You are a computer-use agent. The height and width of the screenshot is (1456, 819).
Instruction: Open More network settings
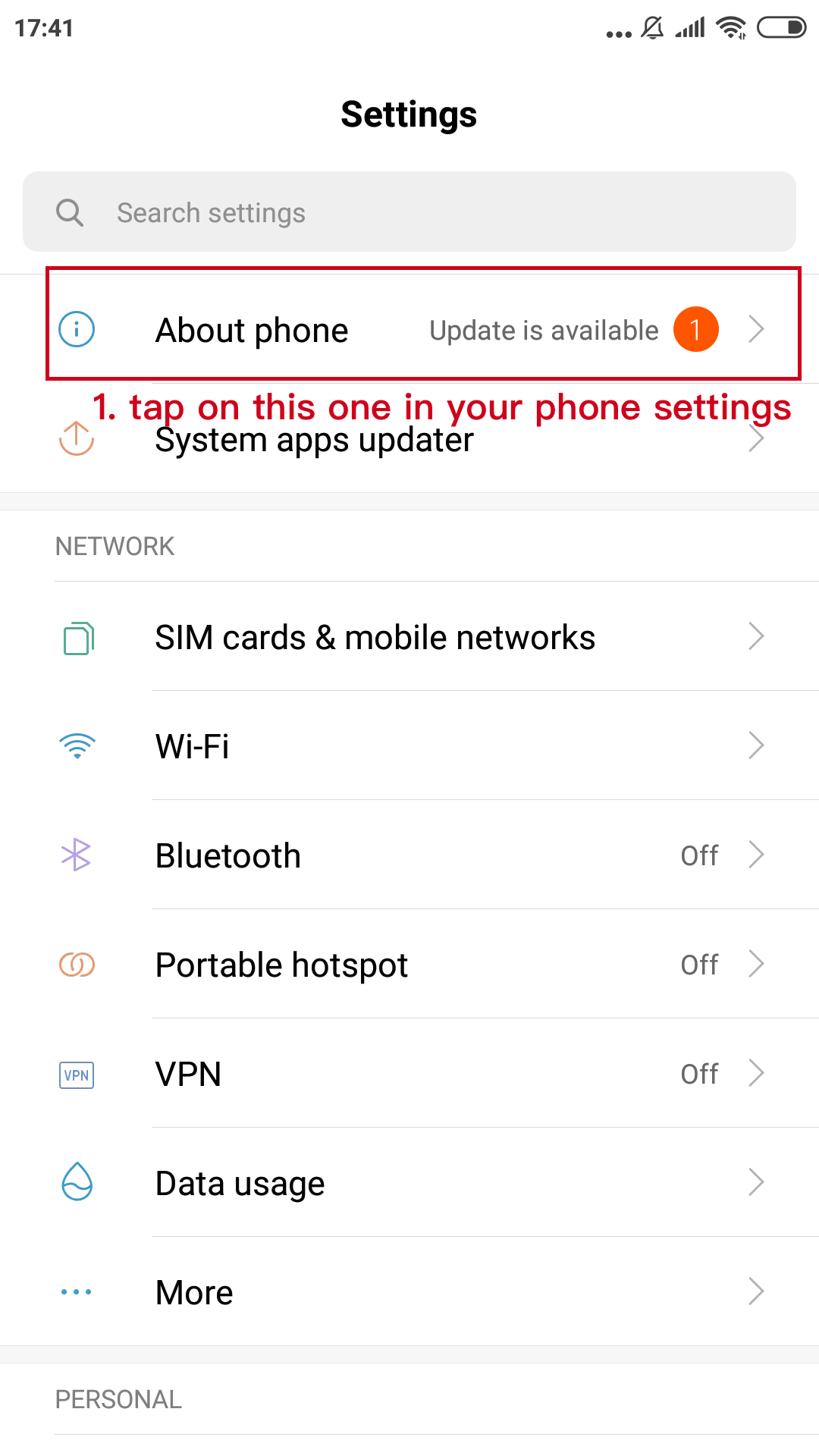pos(409,1292)
